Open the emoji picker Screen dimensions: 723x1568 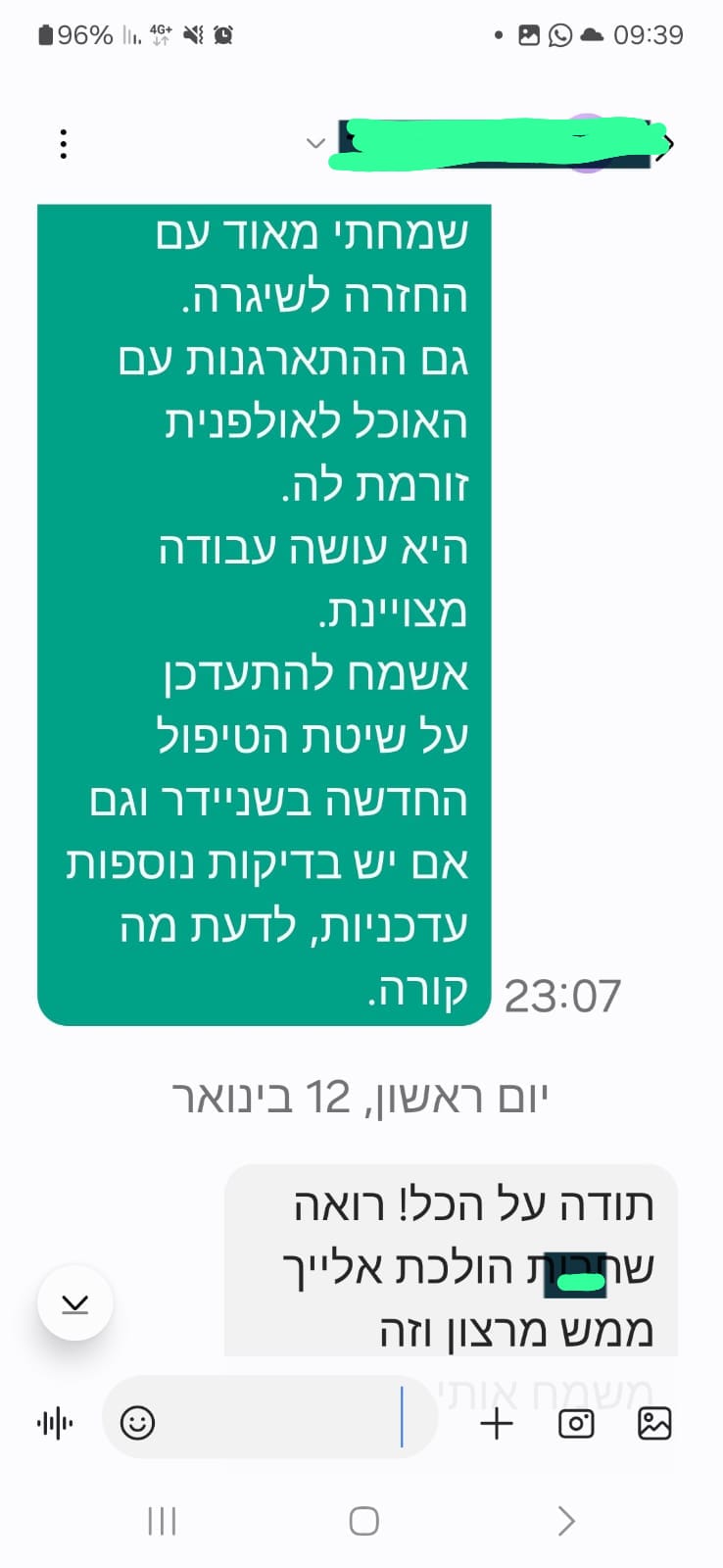pos(137,1422)
